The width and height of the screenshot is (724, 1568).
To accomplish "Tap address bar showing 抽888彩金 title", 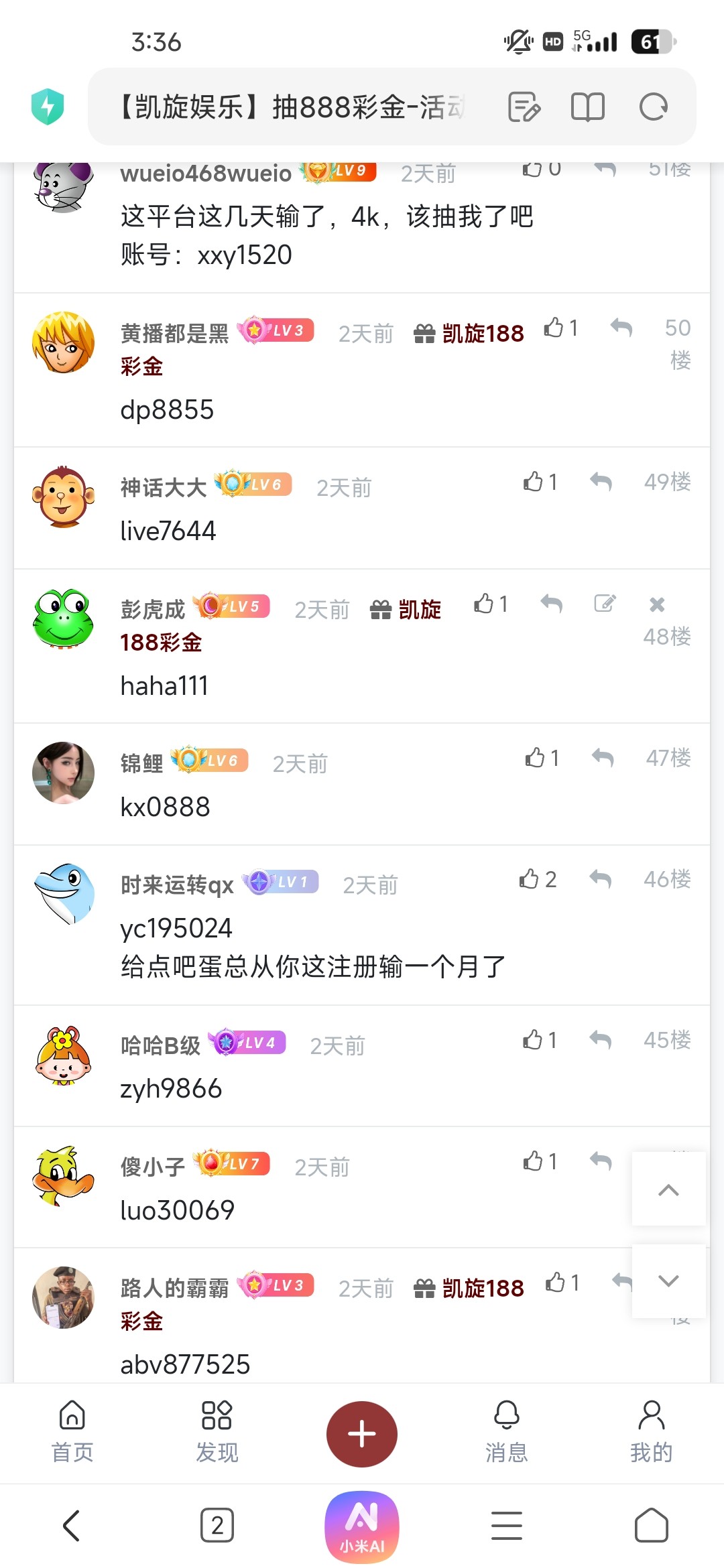I will (x=288, y=106).
